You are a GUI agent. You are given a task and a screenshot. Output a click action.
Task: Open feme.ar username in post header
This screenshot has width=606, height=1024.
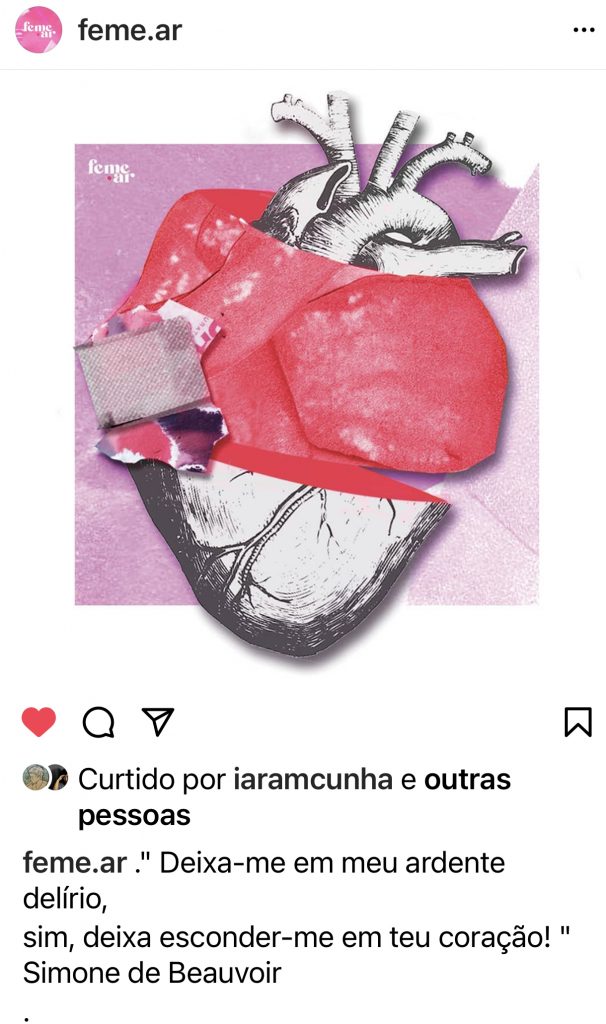click(x=129, y=30)
